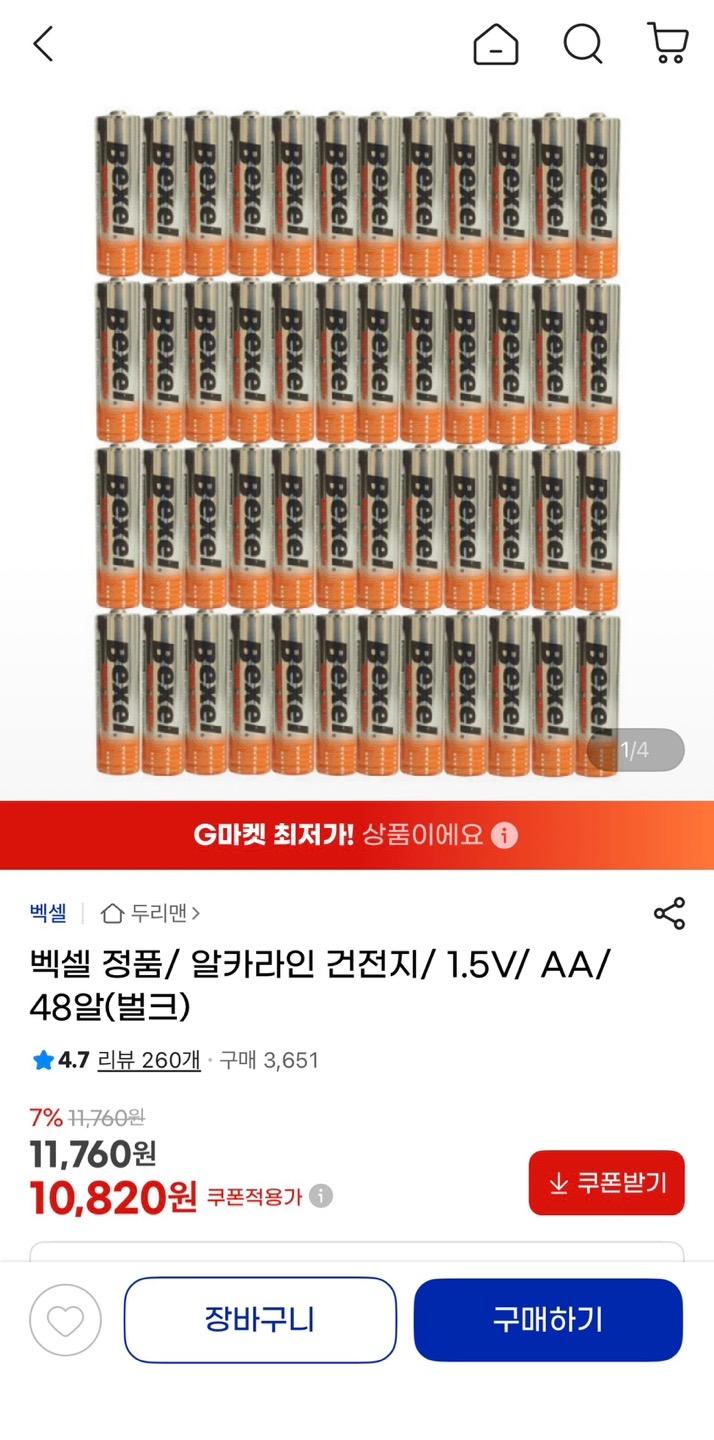714x1440 pixels.
Task: Open the 리뷰 260개 reviews link
Action: 149,1060
